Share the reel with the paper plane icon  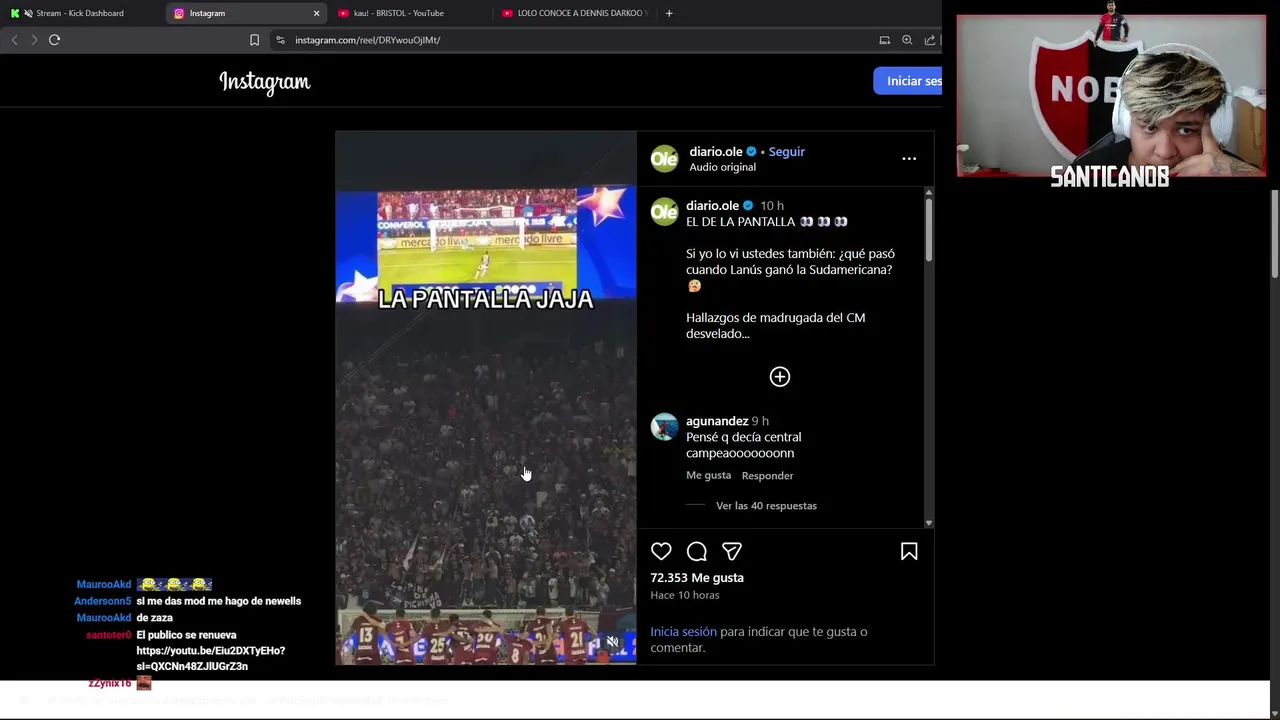732,551
